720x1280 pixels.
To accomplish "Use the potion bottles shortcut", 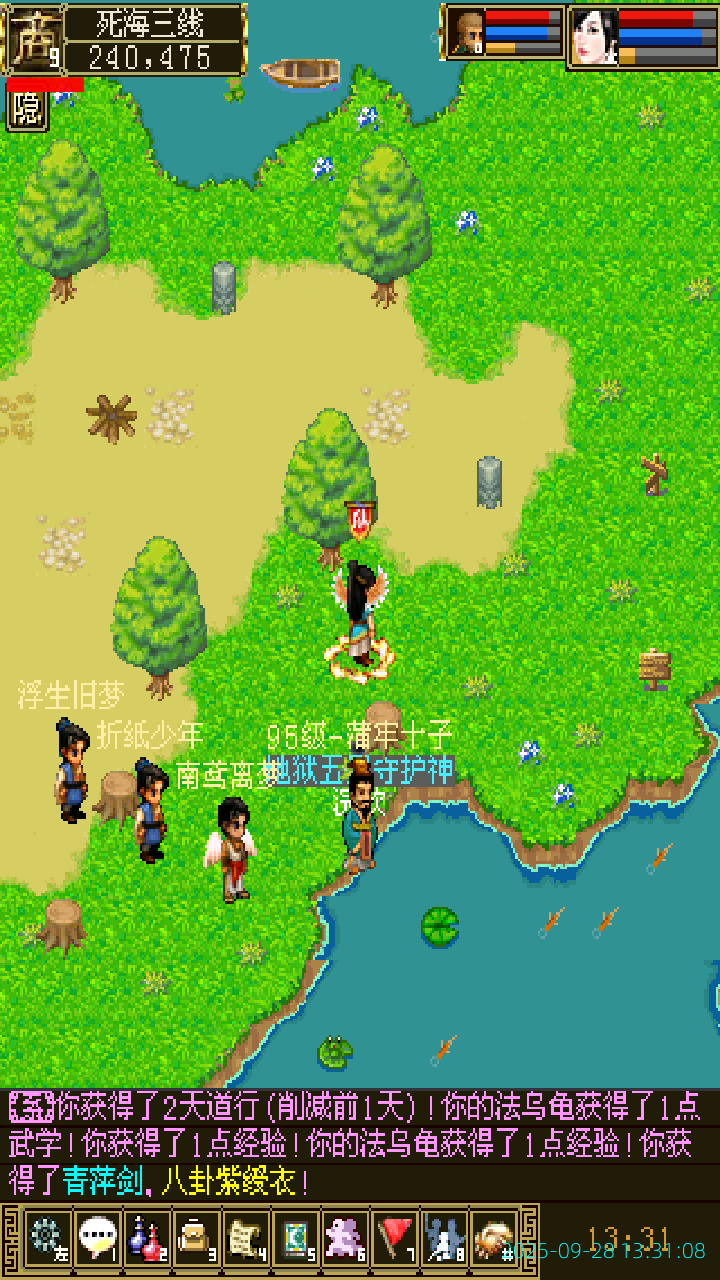I will click(x=146, y=1238).
